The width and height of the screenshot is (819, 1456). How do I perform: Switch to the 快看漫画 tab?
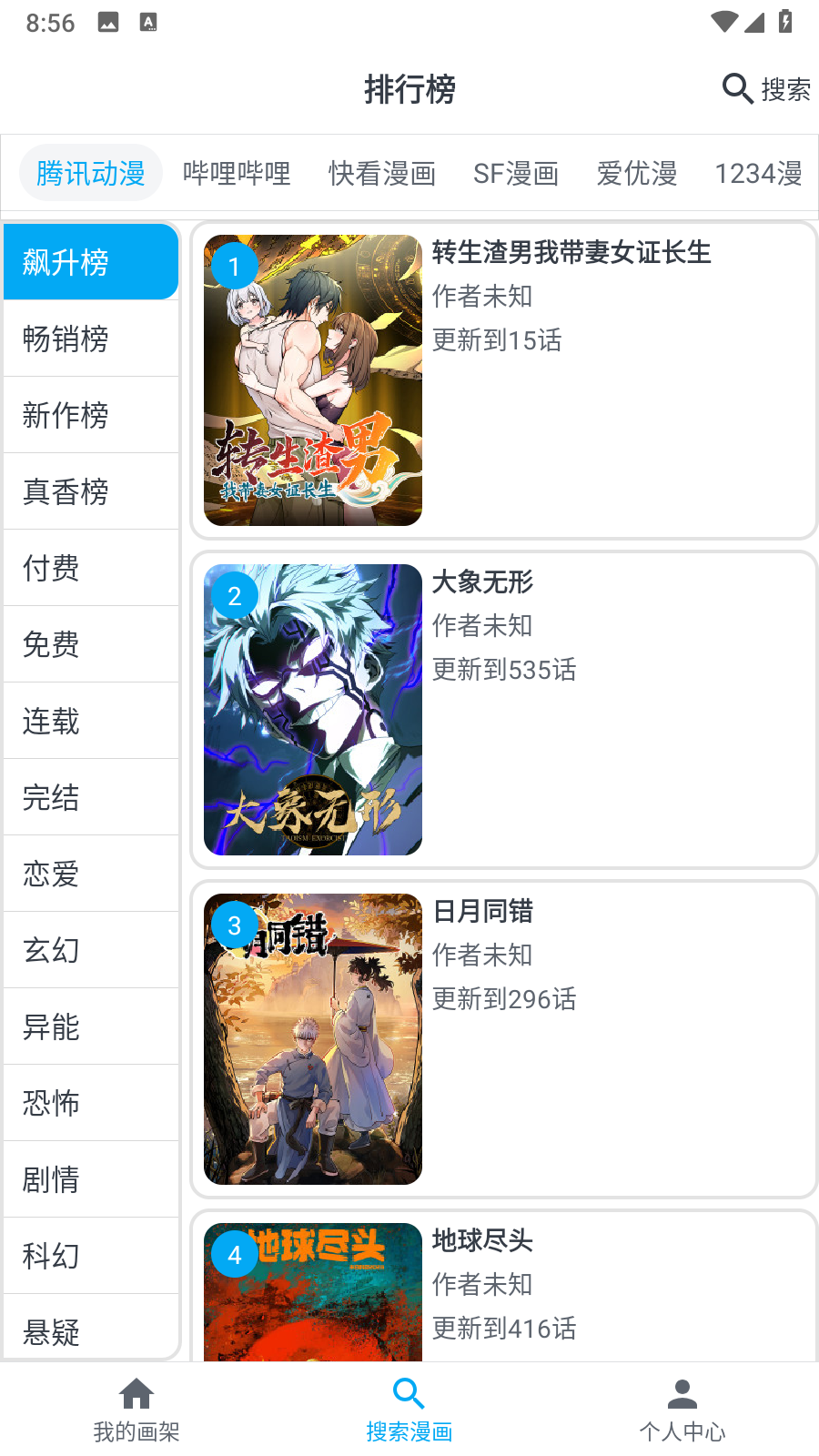click(x=381, y=174)
